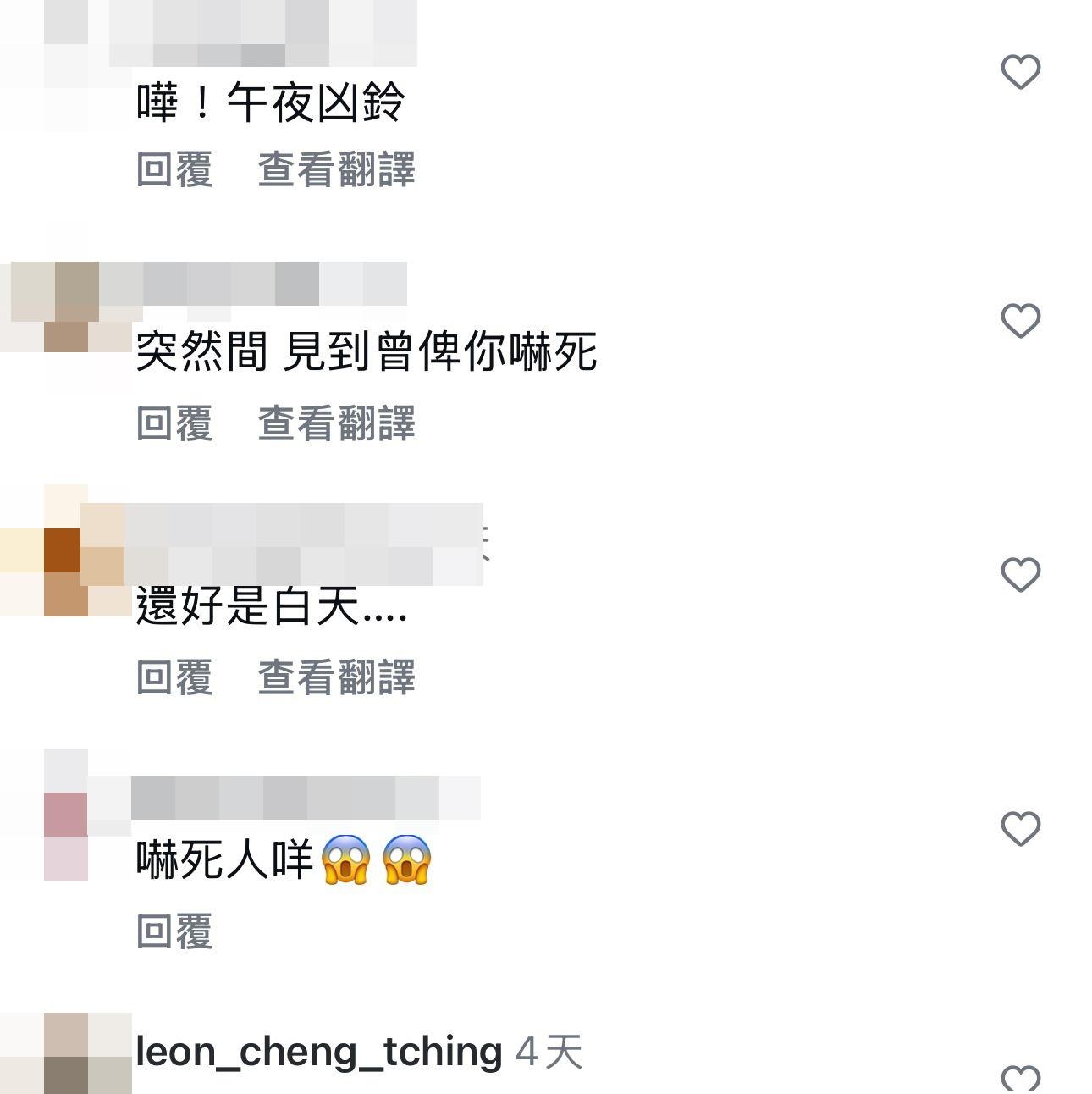Like the comment 嘩！午夜凶鈴
The width and height of the screenshot is (1092, 1094).
(x=1020, y=72)
